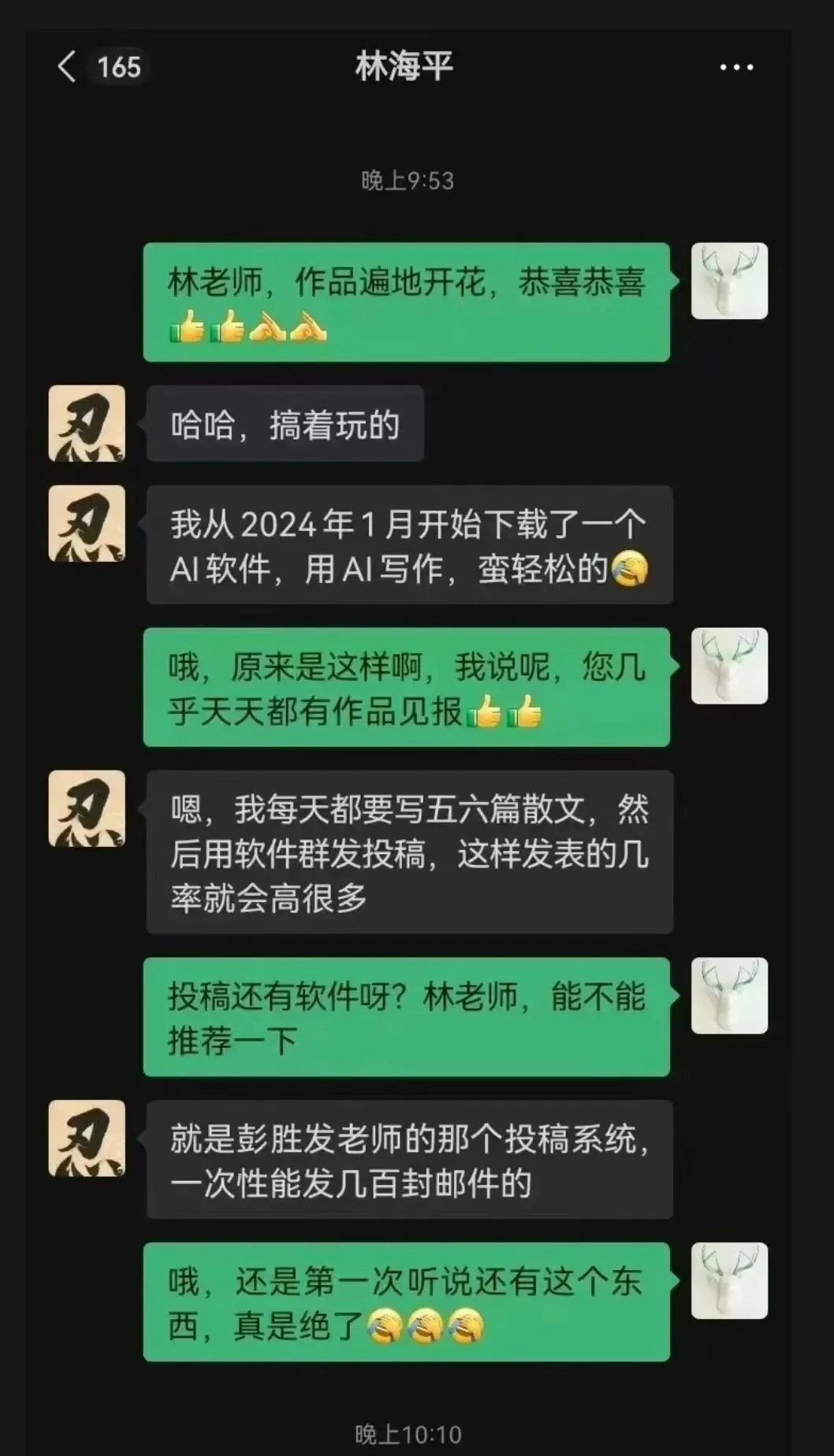Open 林海平's avatar beside "哈哈，搞着玩的"
Image resolution: width=834 pixels, height=1456 pixels.
click(x=87, y=423)
